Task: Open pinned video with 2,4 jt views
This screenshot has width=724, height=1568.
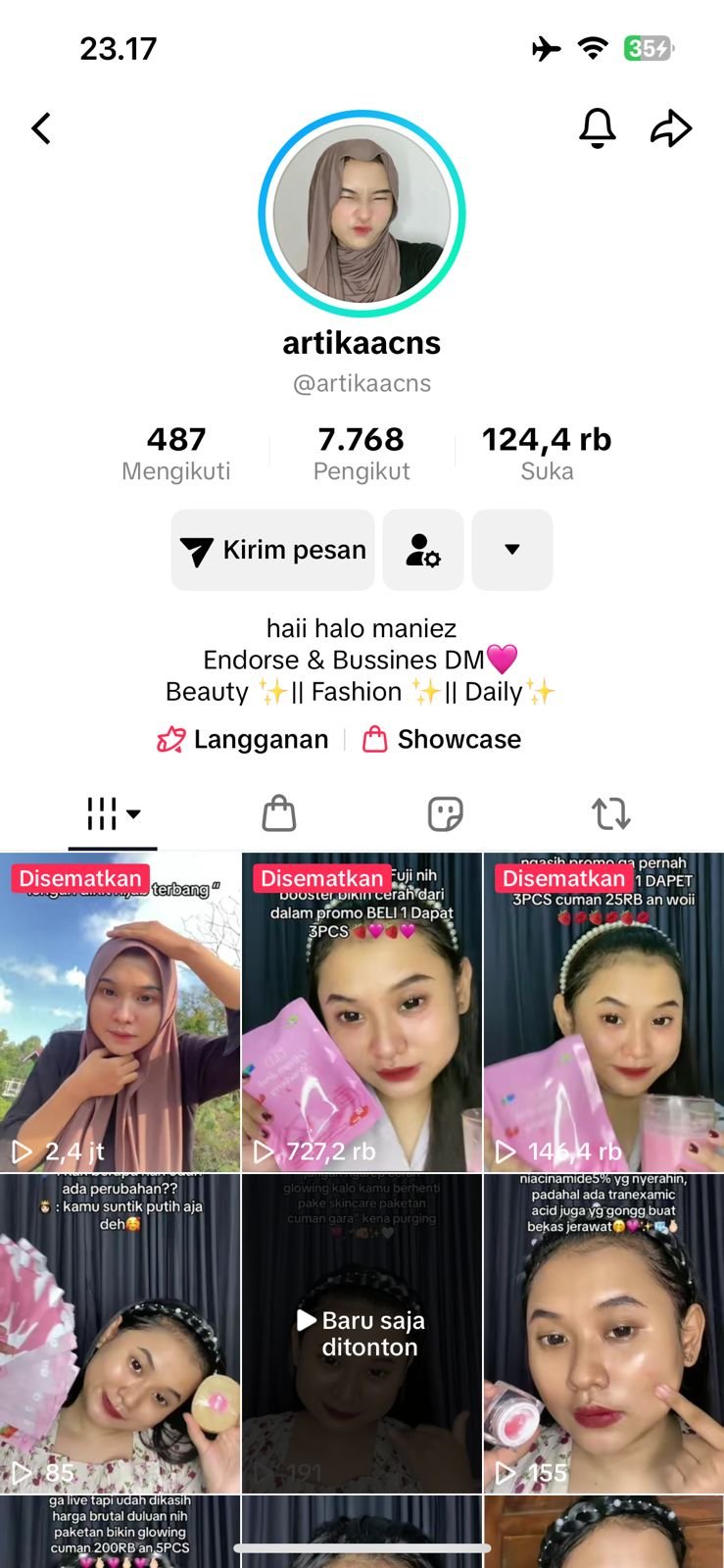Action: [x=120, y=1012]
